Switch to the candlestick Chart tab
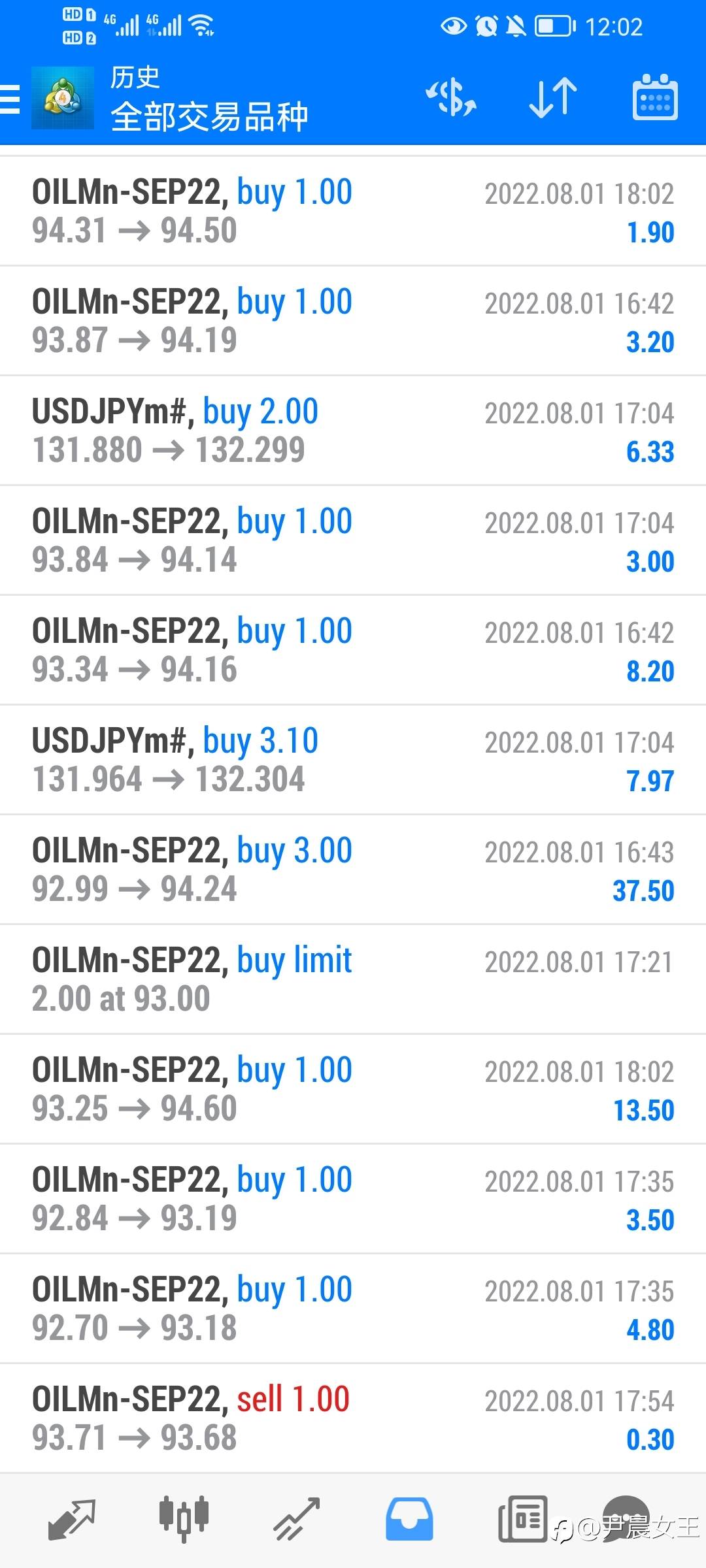This screenshot has height=1568, width=706. pos(184,1520)
